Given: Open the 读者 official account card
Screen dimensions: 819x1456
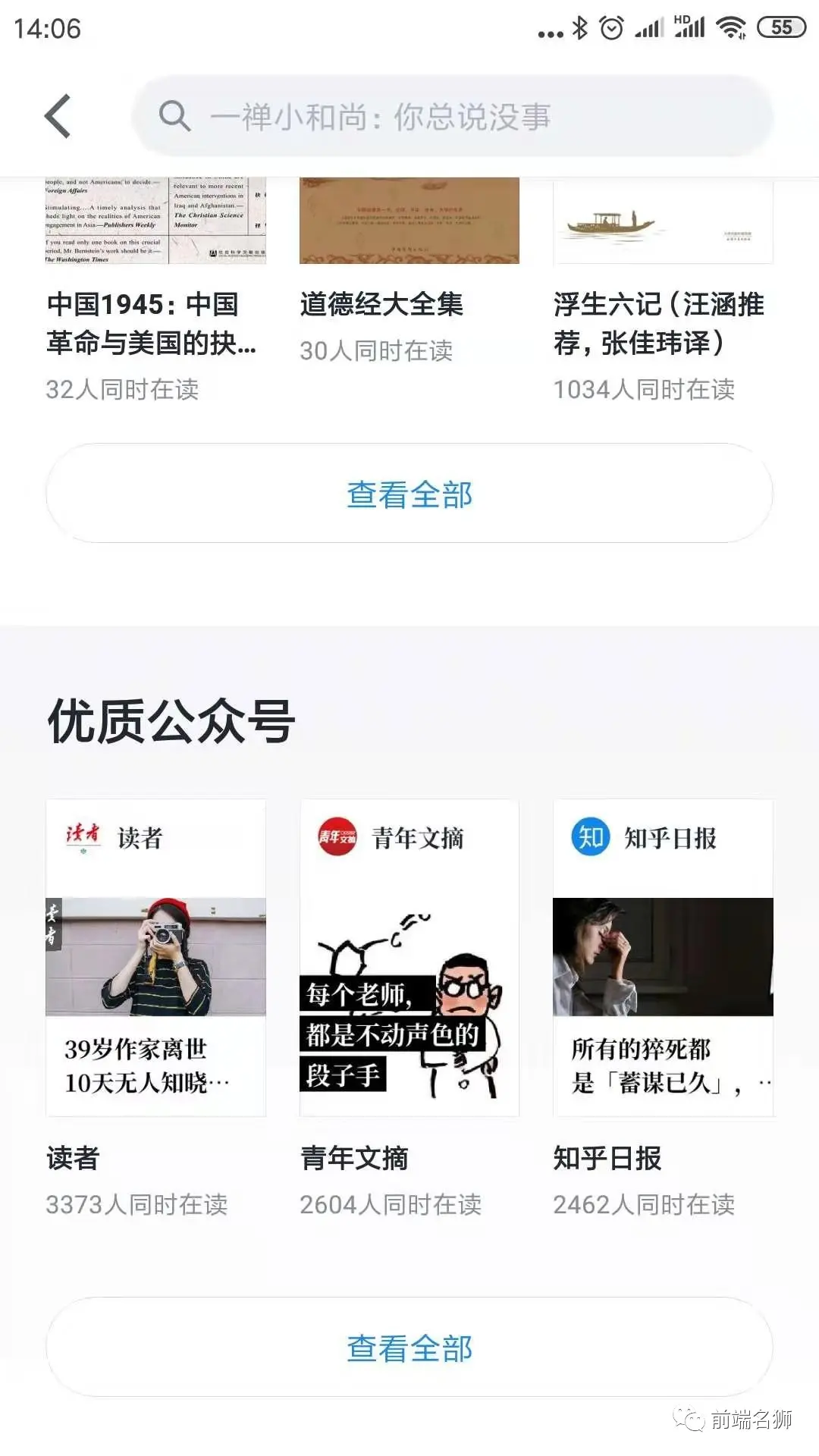Looking at the screenshot, I should 155,958.
